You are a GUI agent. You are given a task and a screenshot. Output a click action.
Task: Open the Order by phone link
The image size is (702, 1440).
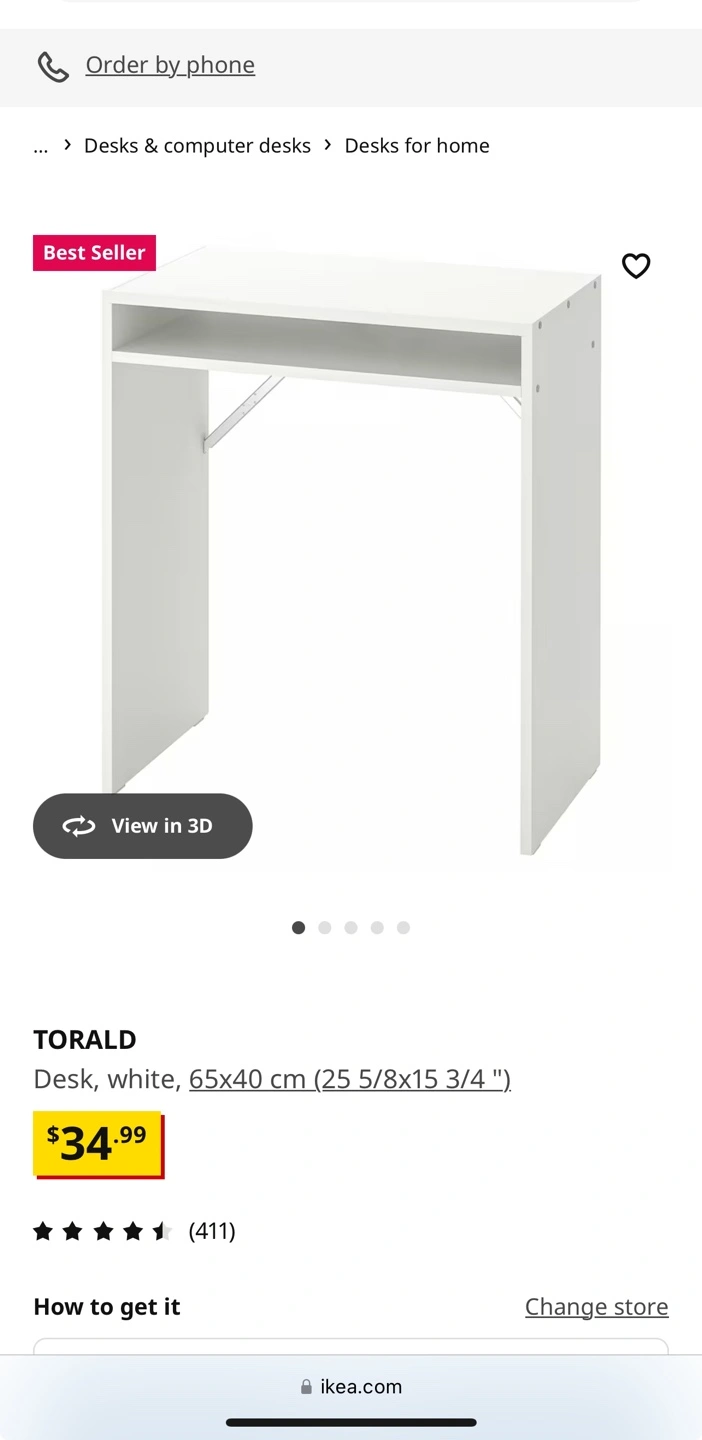[x=169, y=65]
